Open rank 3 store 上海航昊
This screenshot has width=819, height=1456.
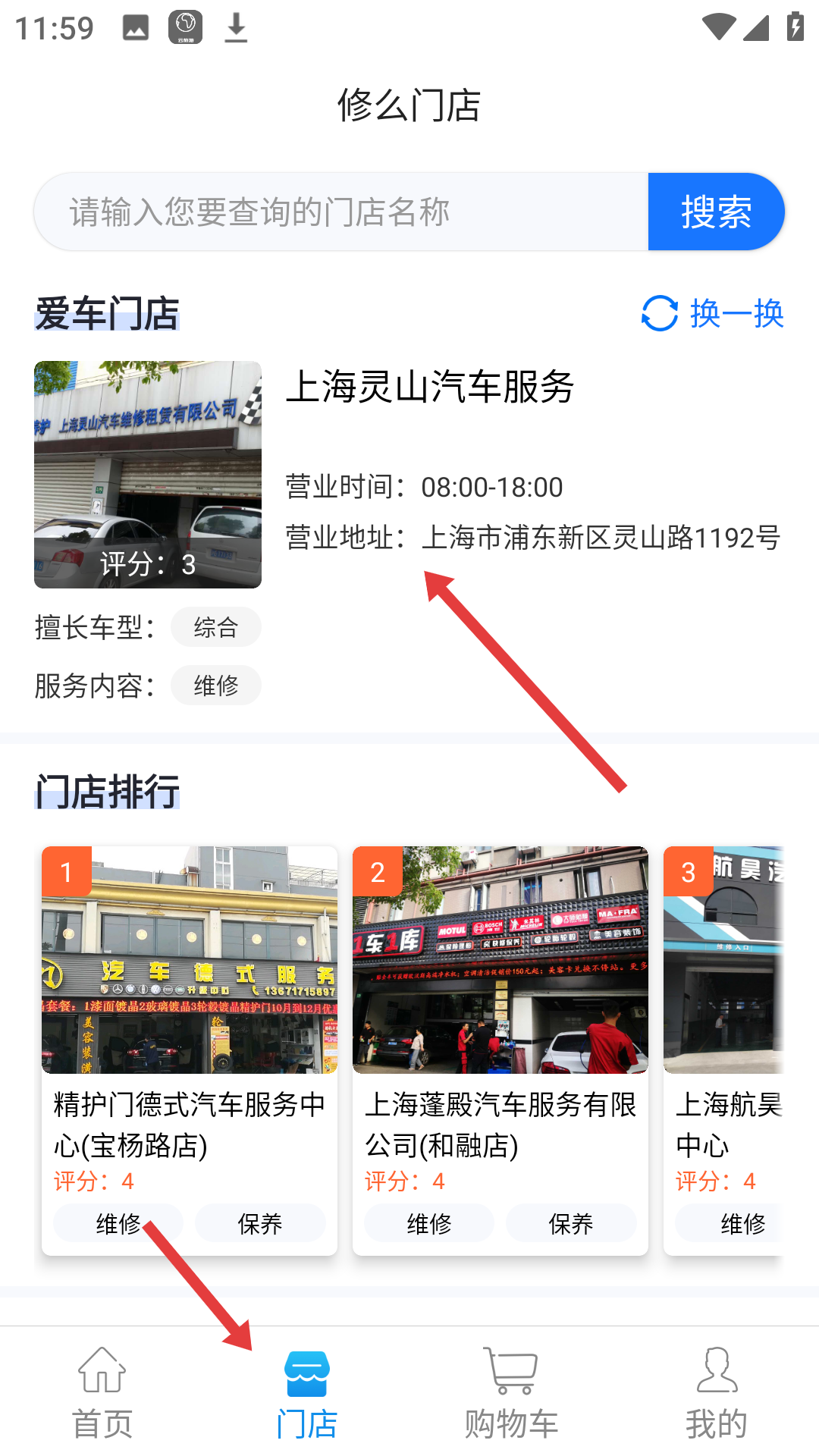click(x=723, y=1050)
